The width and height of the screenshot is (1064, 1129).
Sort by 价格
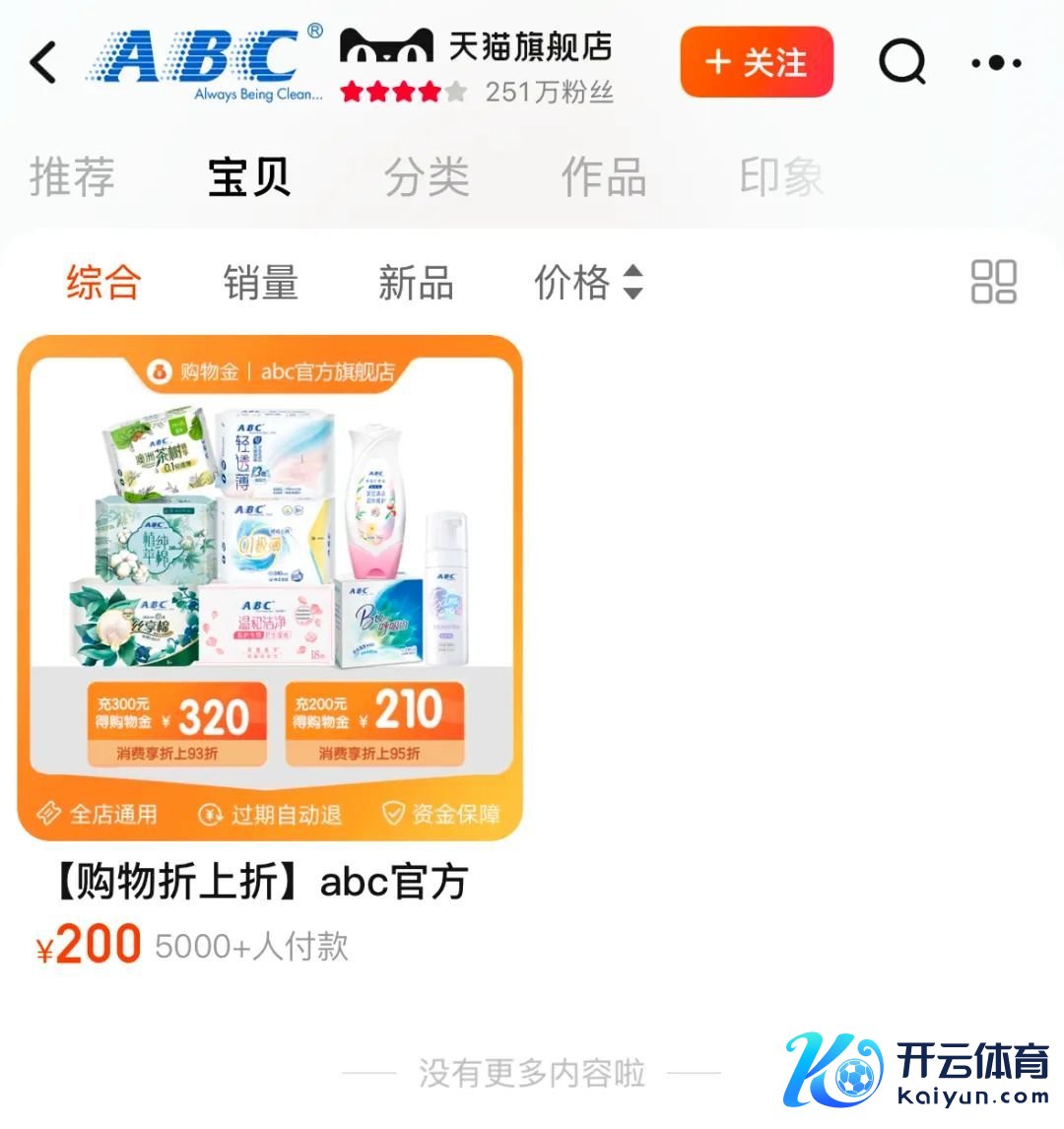588,283
